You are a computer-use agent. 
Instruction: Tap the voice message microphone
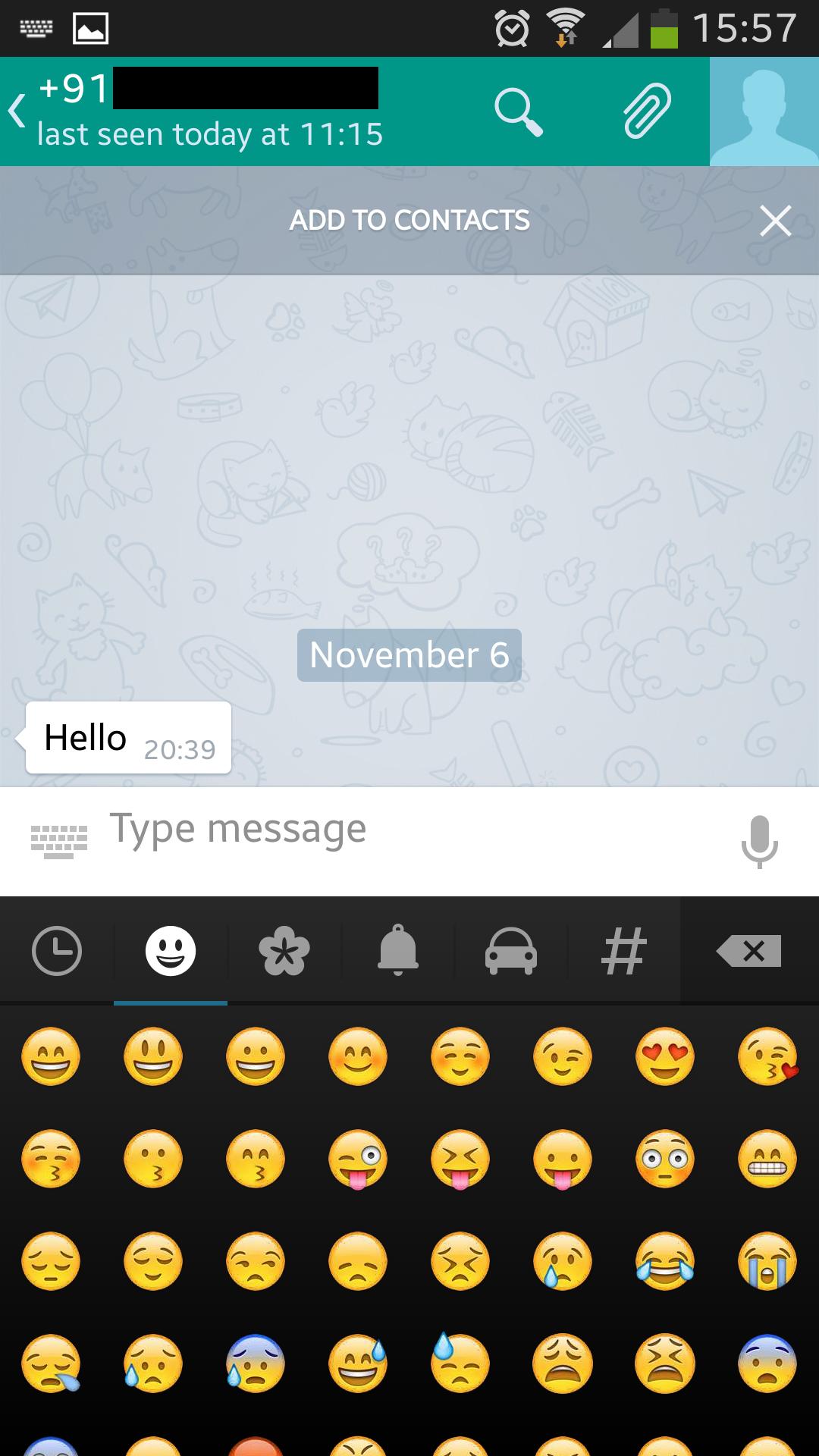759,841
